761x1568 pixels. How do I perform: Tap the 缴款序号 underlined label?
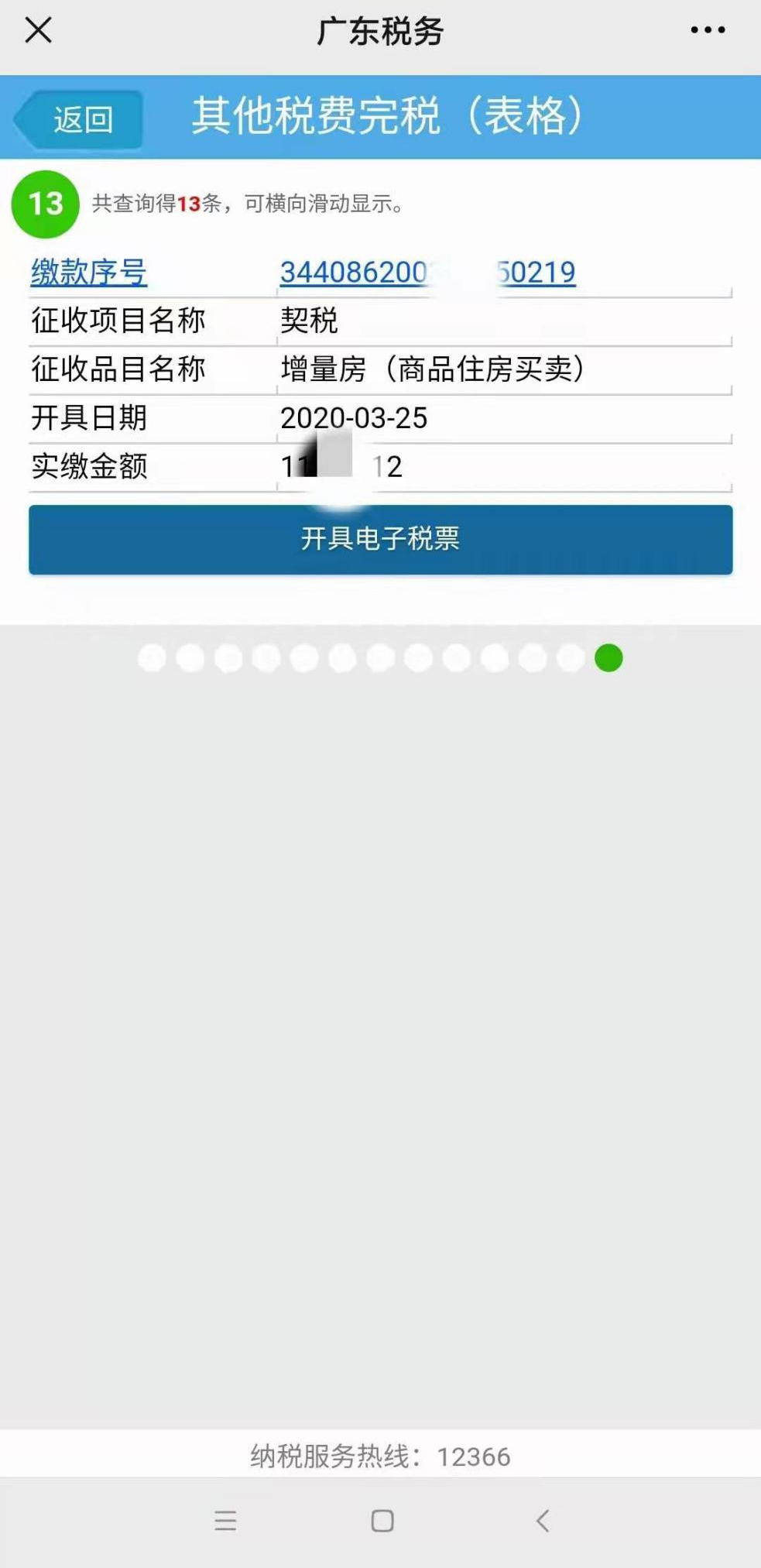89,273
